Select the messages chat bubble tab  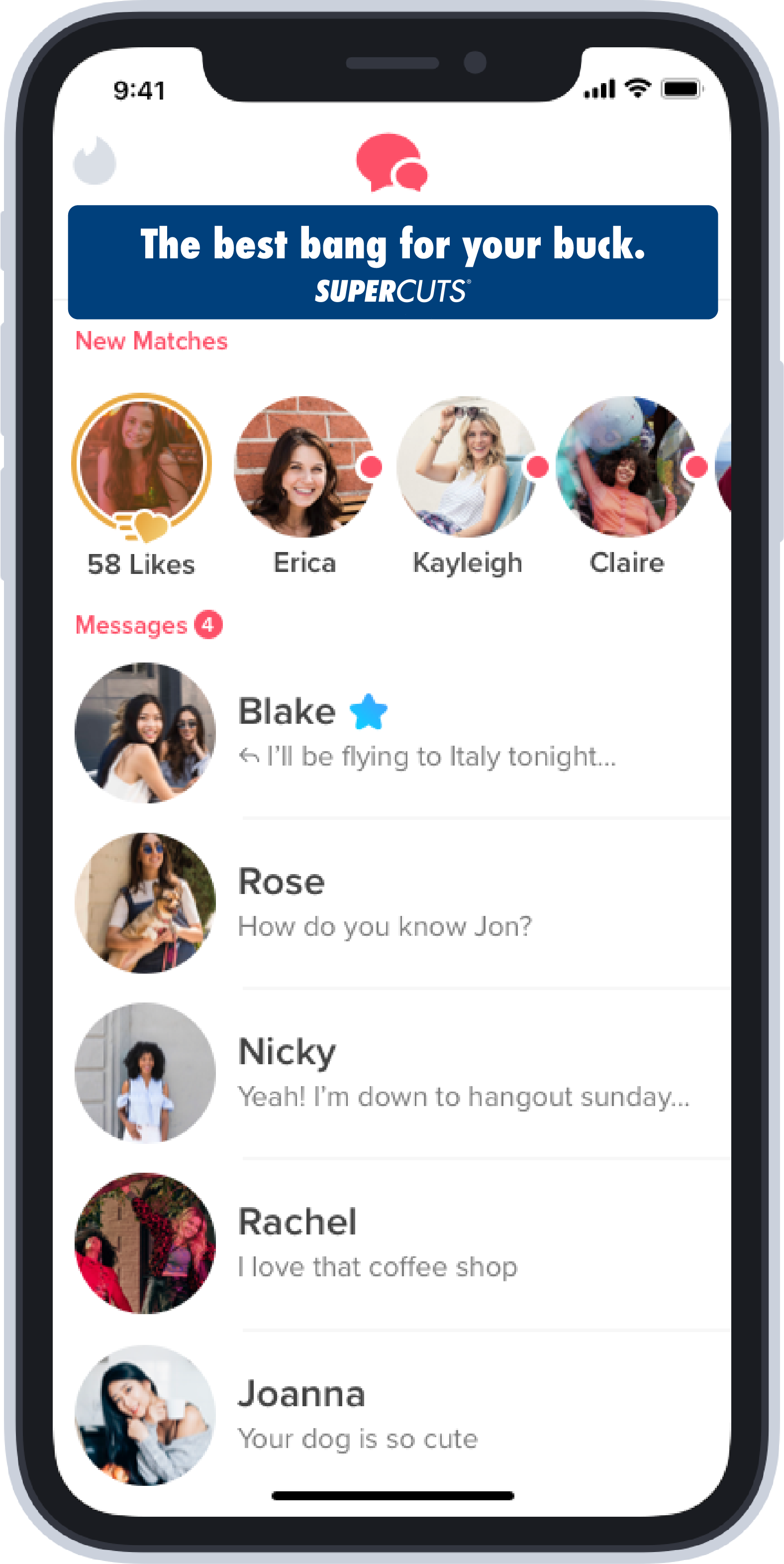point(392,162)
